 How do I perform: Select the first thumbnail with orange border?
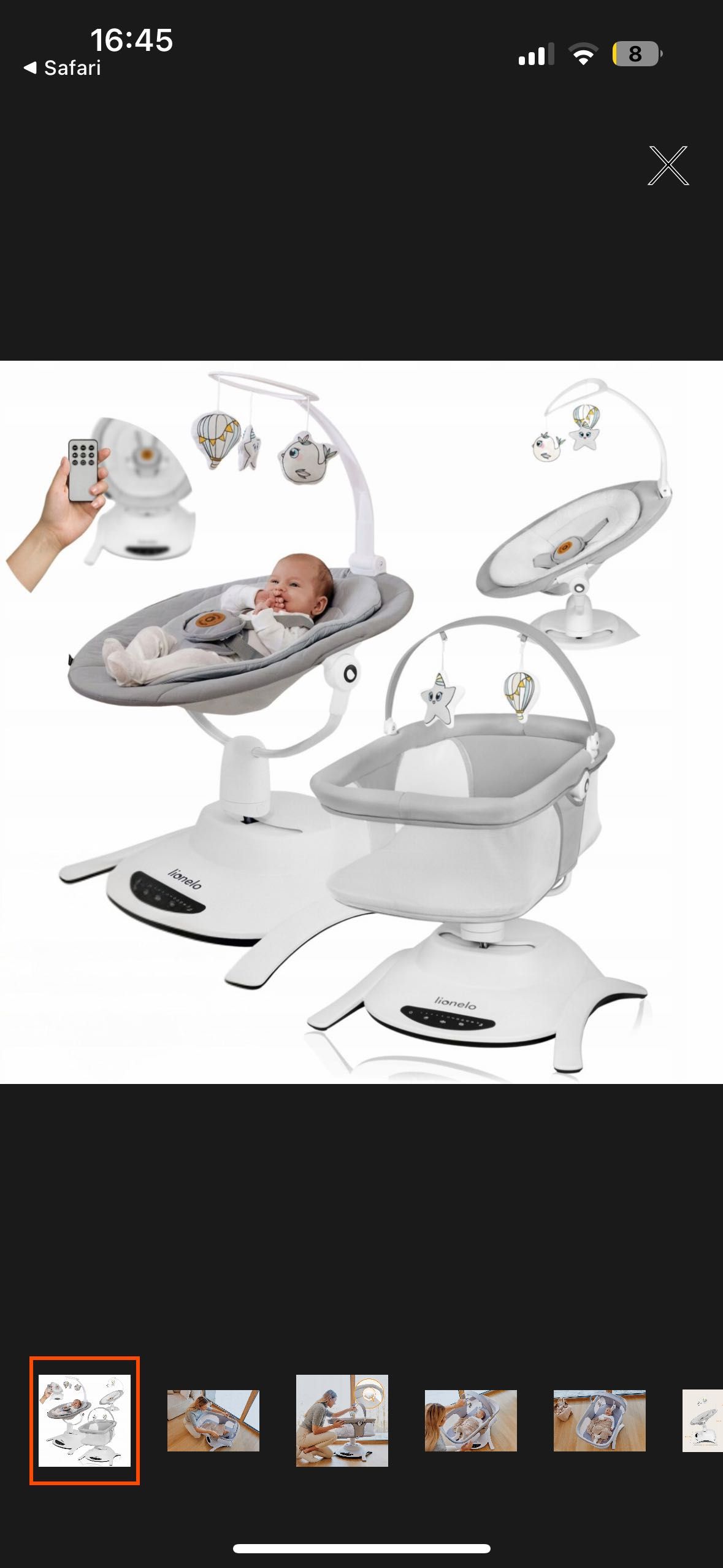(85, 1421)
